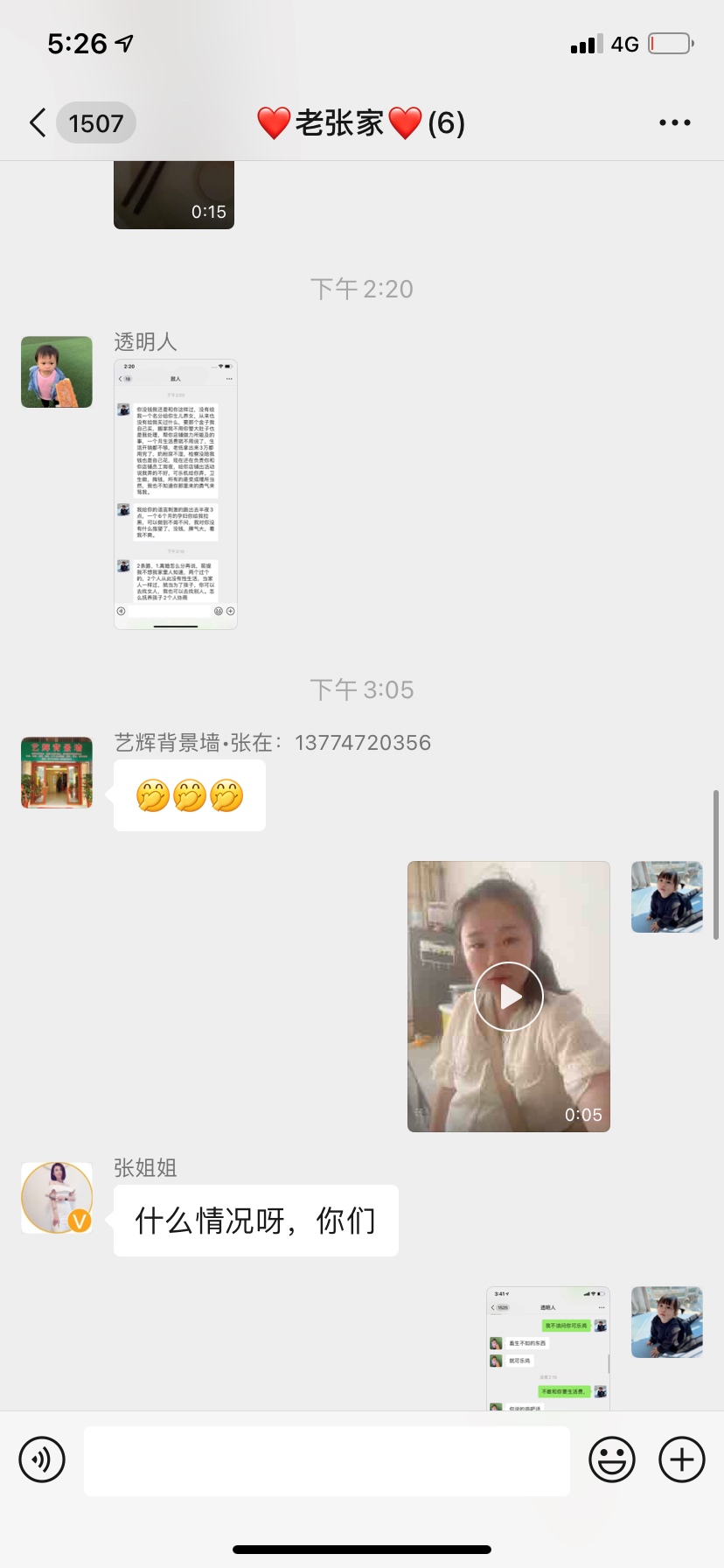Open 艺辉背景墙 sender's avatar
This screenshot has height=1568, width=724.
[x=57, y=772]
